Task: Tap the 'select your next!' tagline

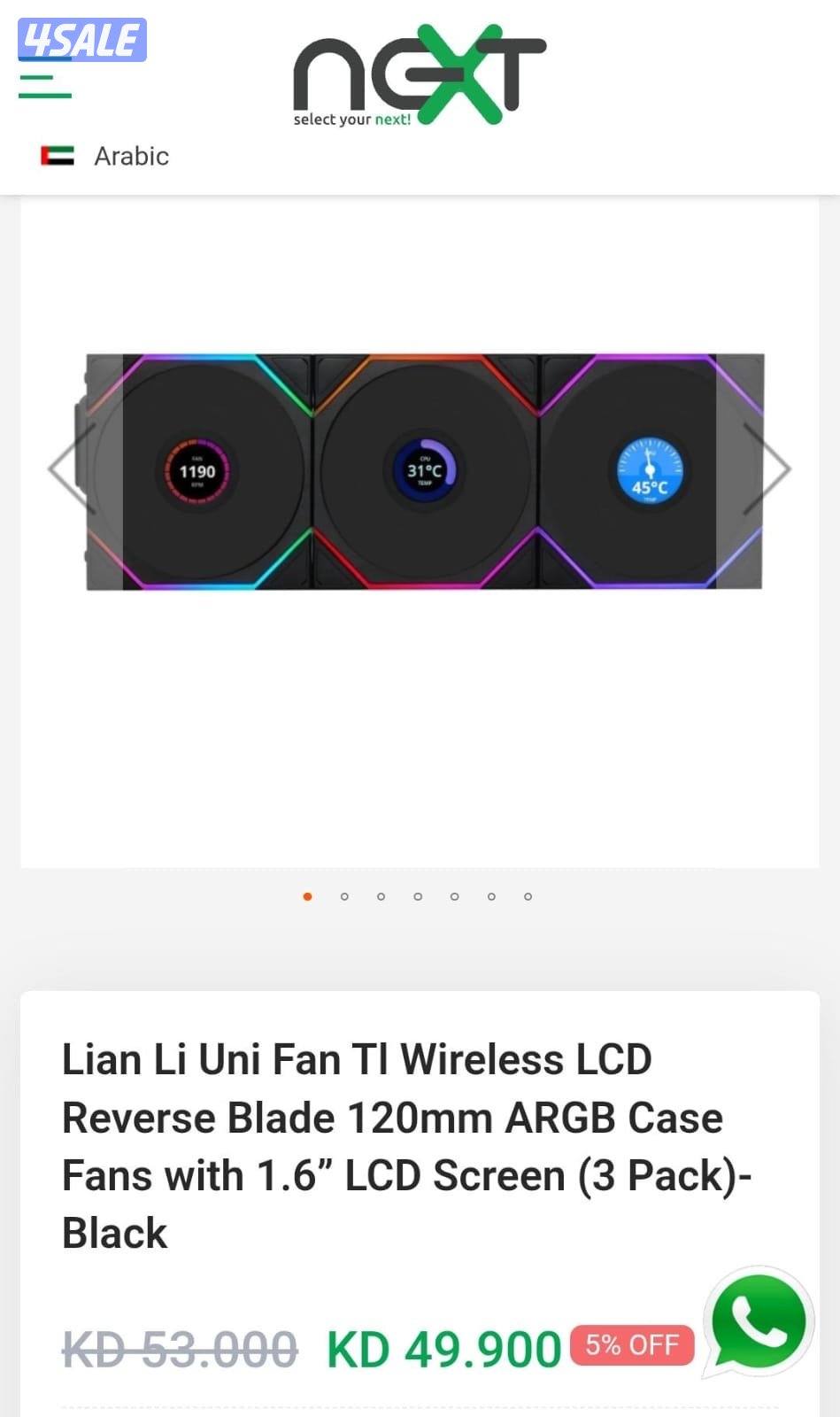Action: [352, 118]
